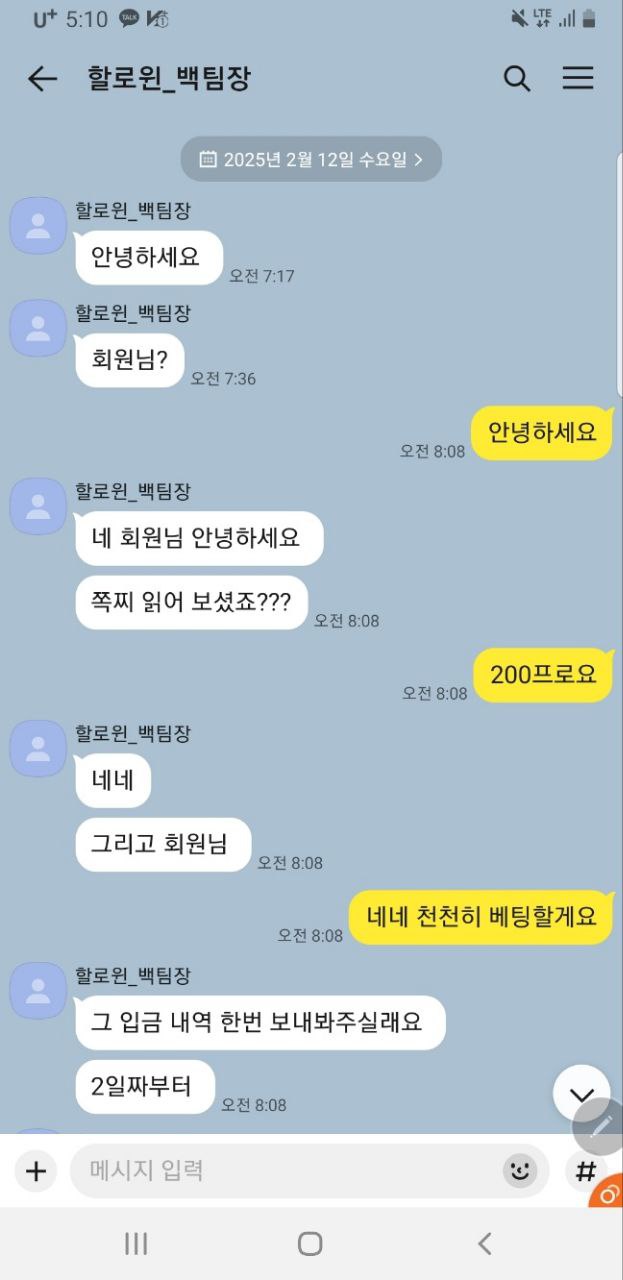
Task: Jump to the latest message with down arrow
Action: point(581,1092)
